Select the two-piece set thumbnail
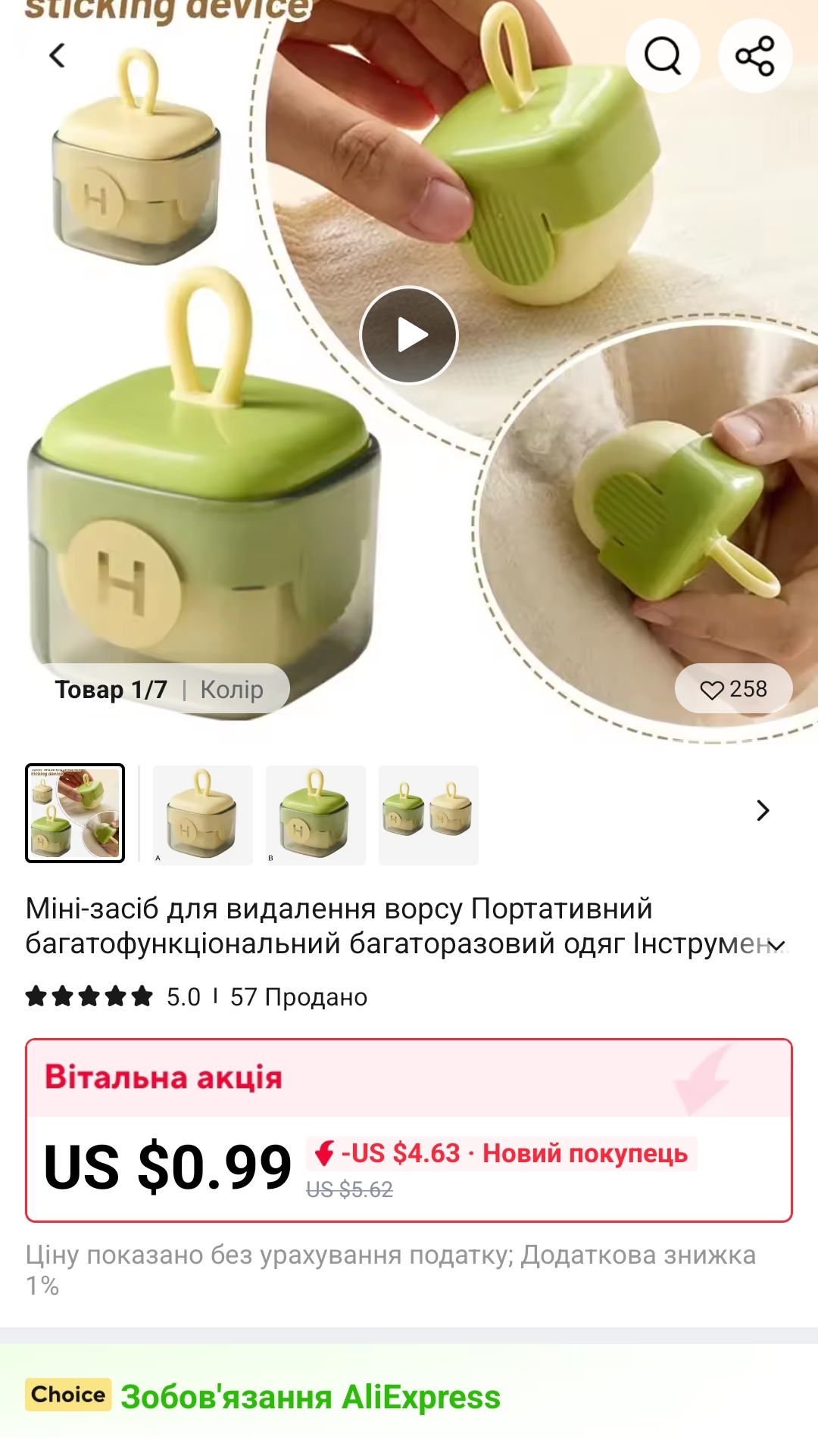Image resolution: width=818 pixels, height=1456 pixels. click(428, 815)
